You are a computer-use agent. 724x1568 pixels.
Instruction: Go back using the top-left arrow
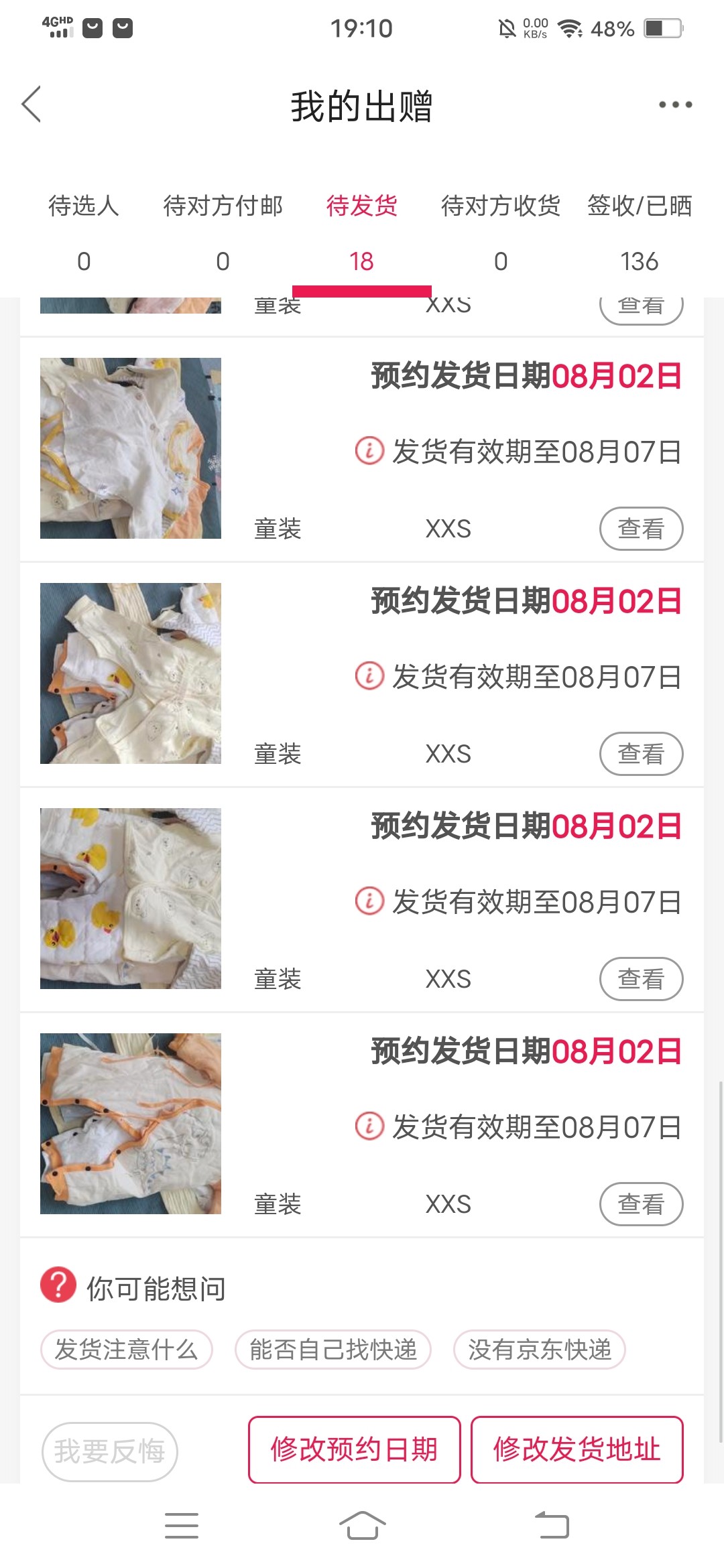tap(32, 105)
